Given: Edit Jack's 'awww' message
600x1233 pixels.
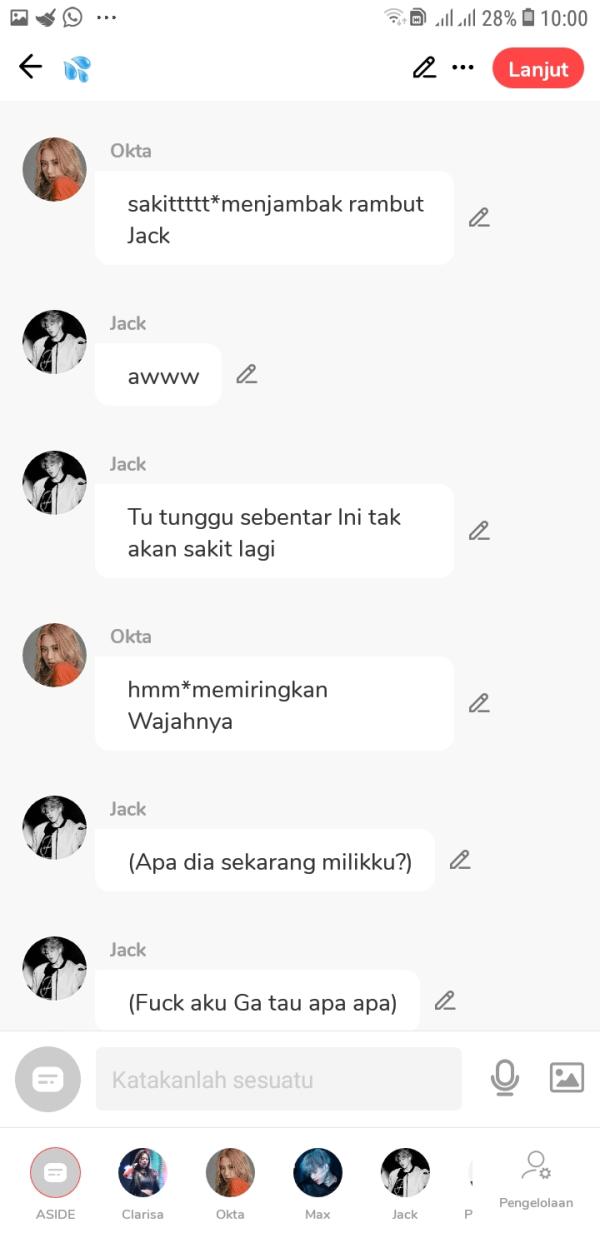Looking at the screenshot, I should [x=246, y=375].
